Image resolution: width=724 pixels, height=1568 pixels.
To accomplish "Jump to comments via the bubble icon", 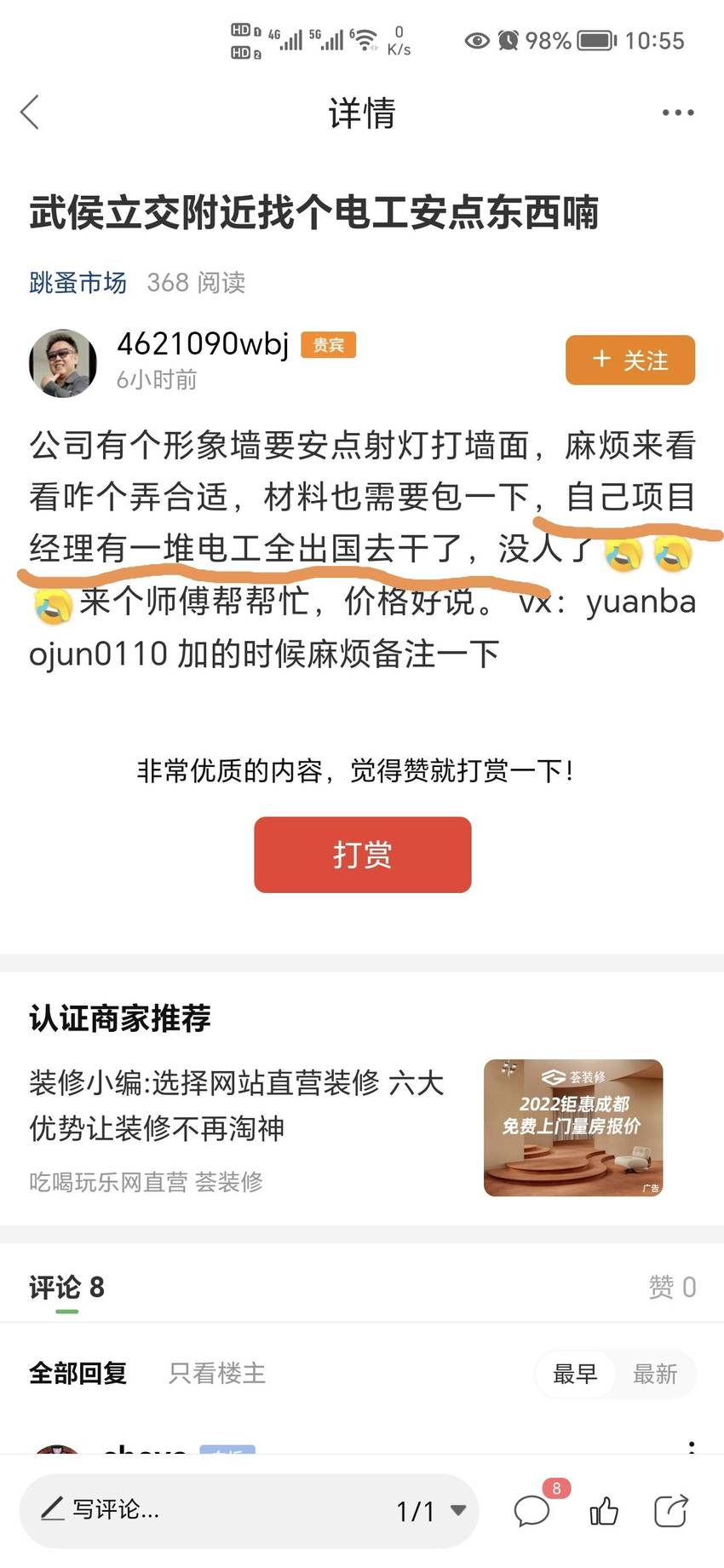I will [x=532, y=1511].
